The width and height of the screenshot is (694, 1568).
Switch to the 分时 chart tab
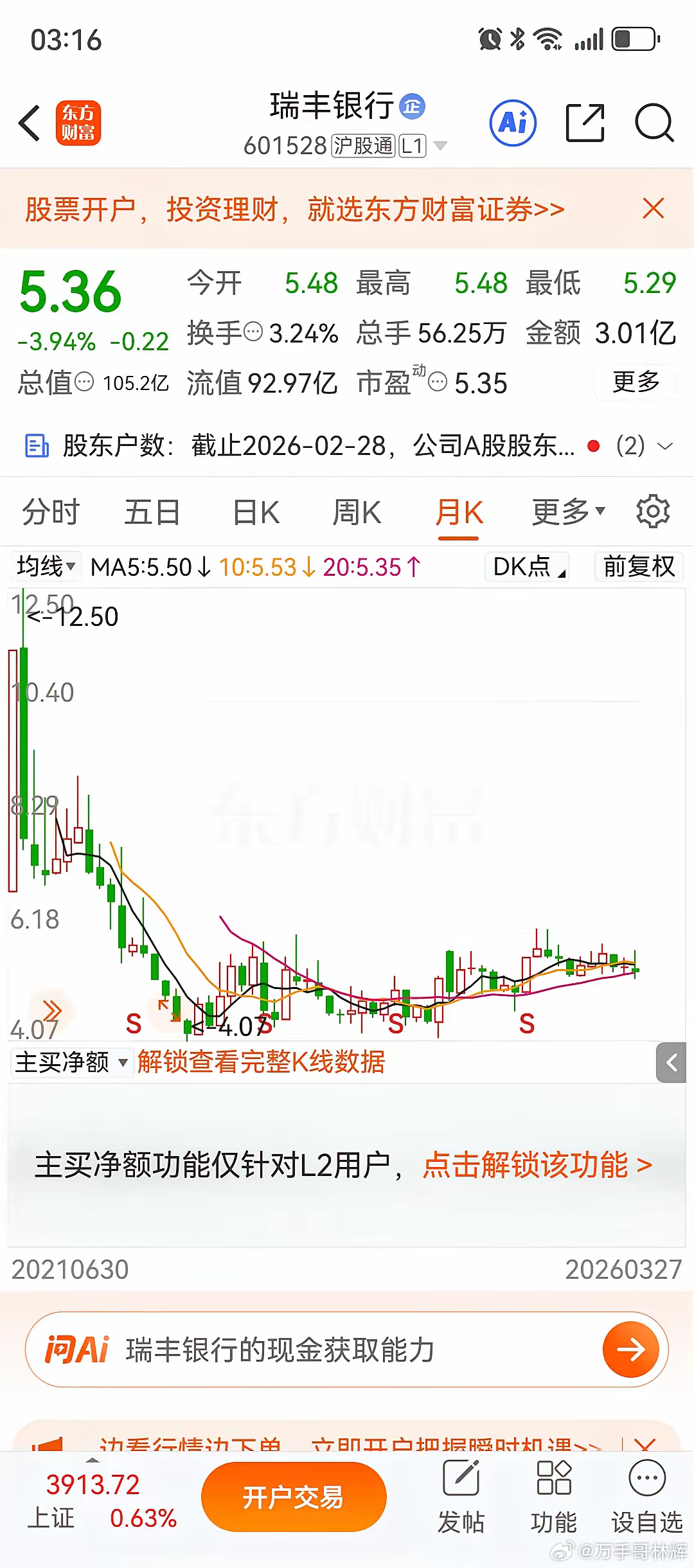point(50,512)
